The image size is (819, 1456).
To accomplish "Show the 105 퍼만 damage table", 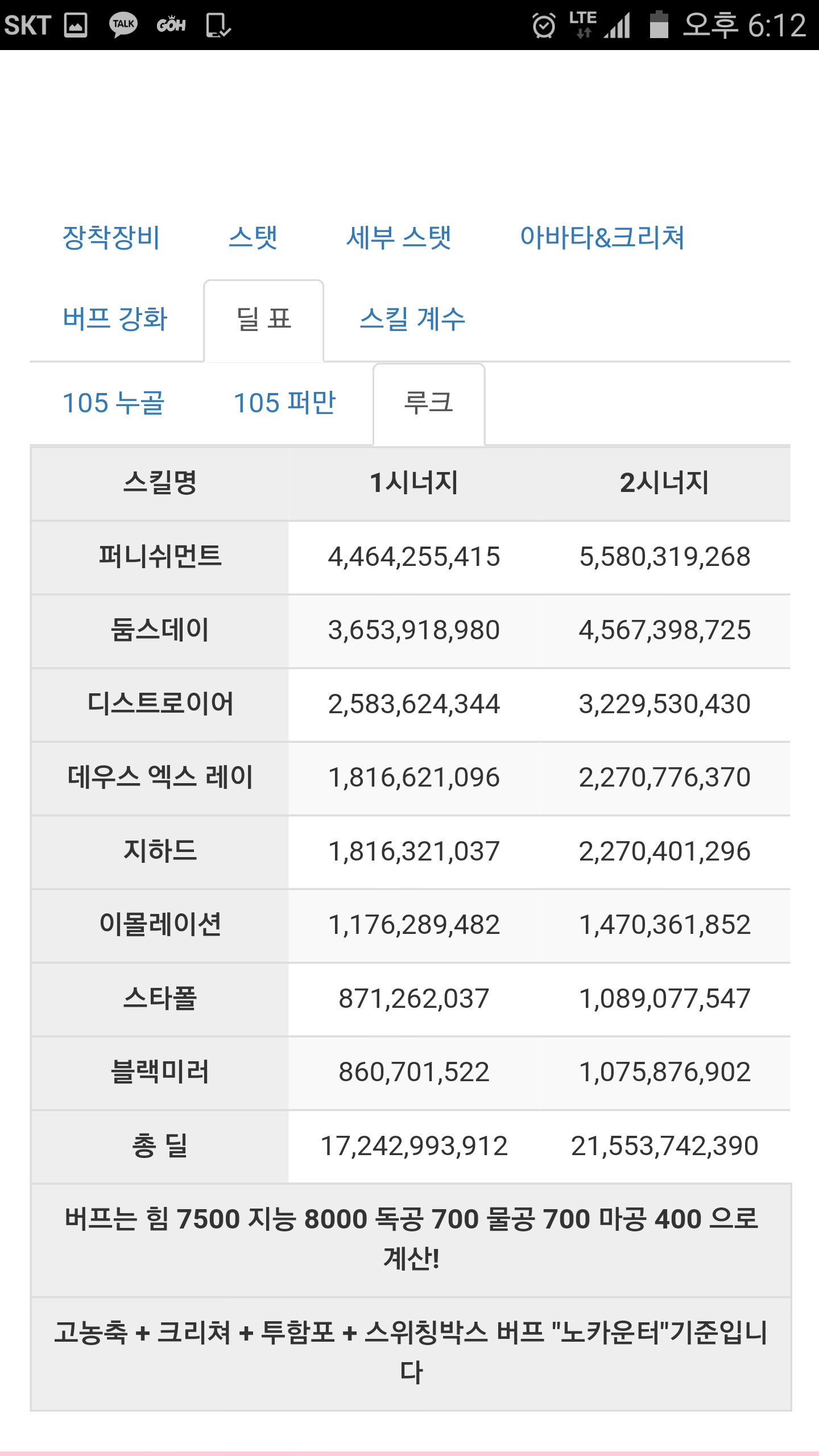I will pyautogui.click(x=285, y=403).
